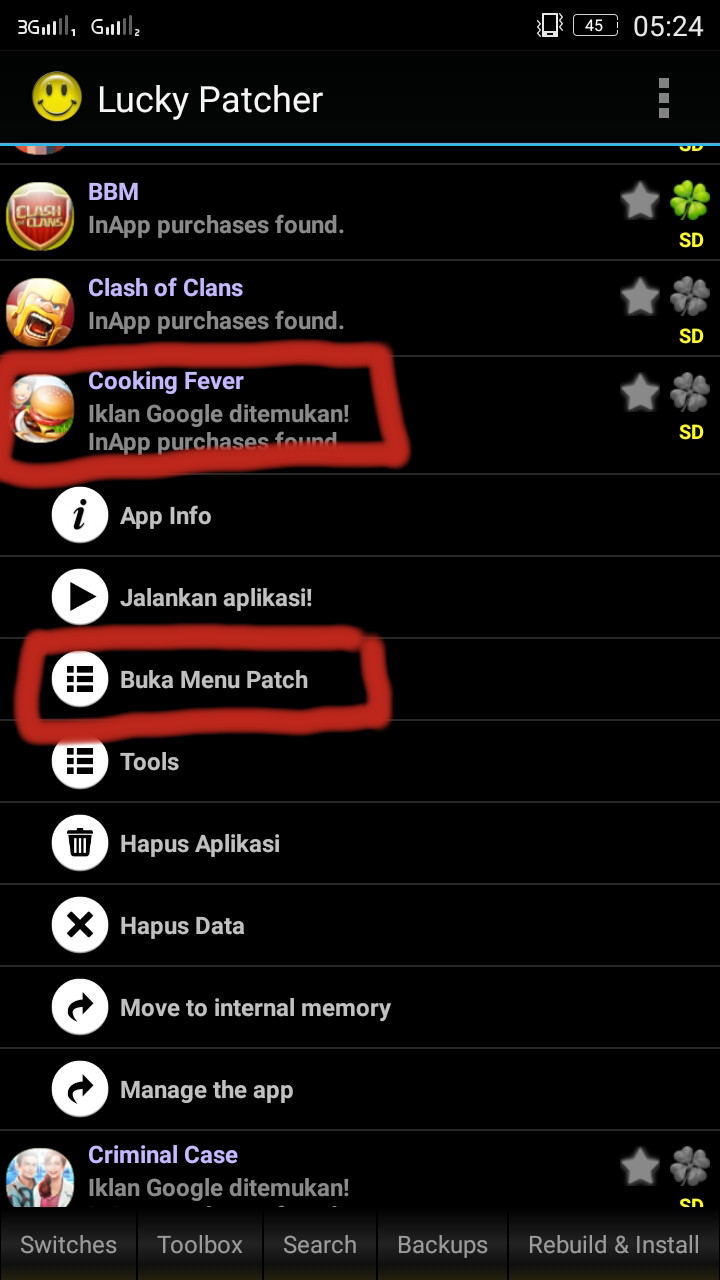
Task: Select Clash of Clans in the list
Action: tap(300, 305)
